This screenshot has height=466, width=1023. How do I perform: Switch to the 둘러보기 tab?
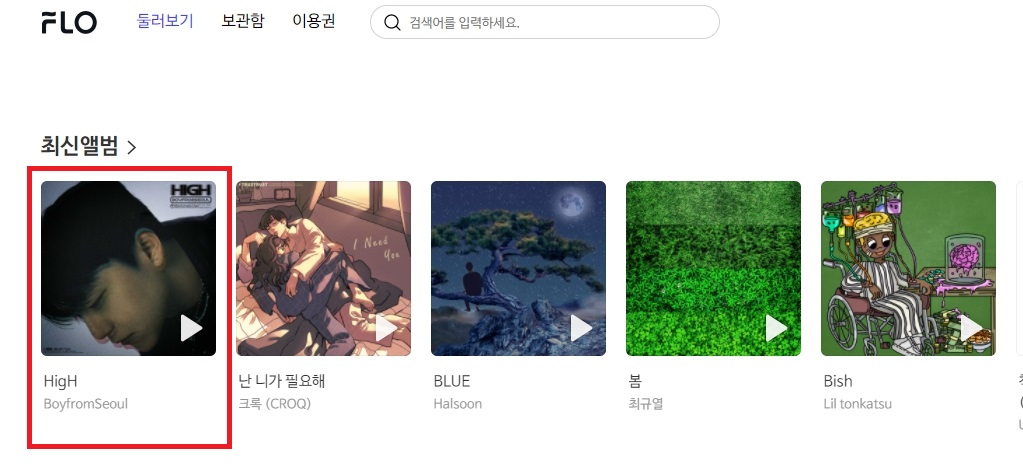click(x=165, y=21)
